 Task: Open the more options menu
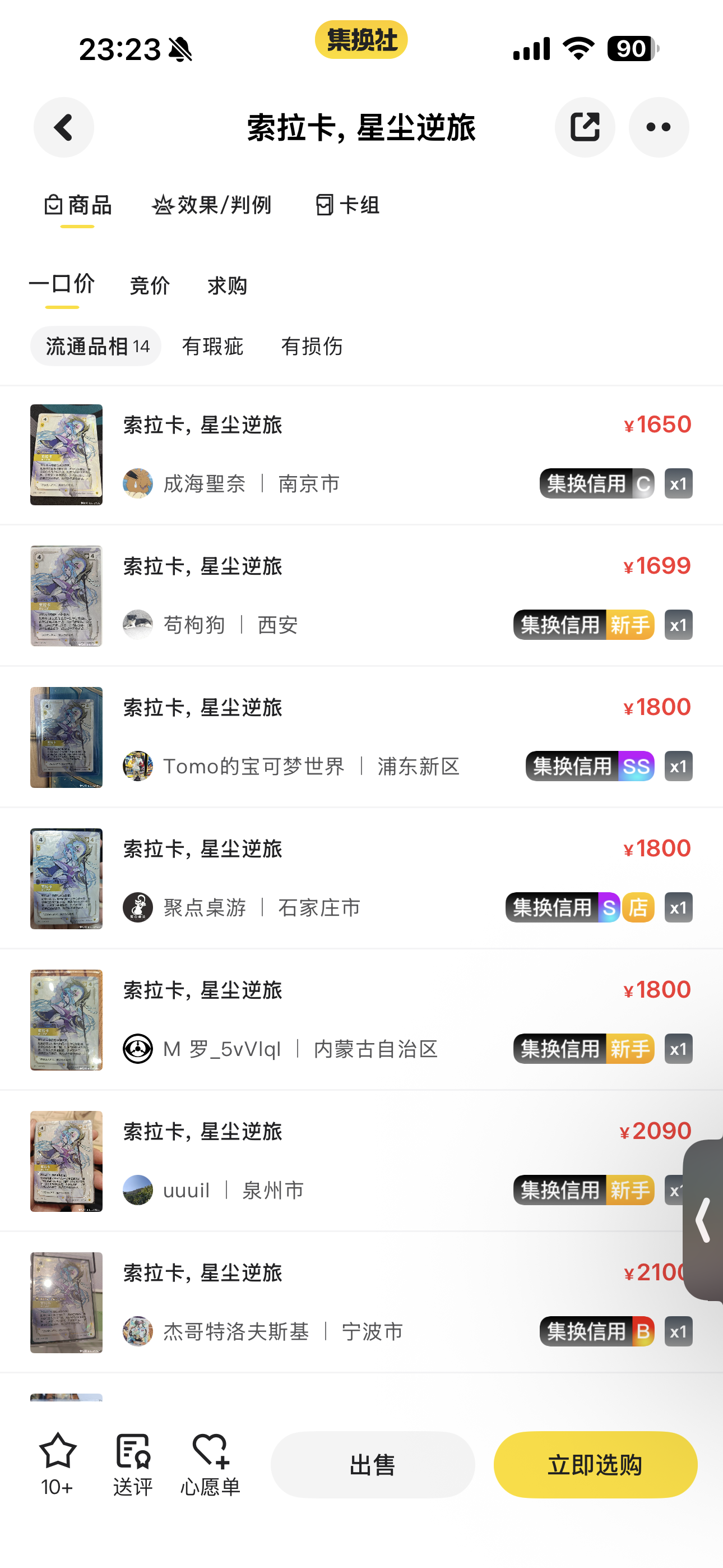click(658, 127)
